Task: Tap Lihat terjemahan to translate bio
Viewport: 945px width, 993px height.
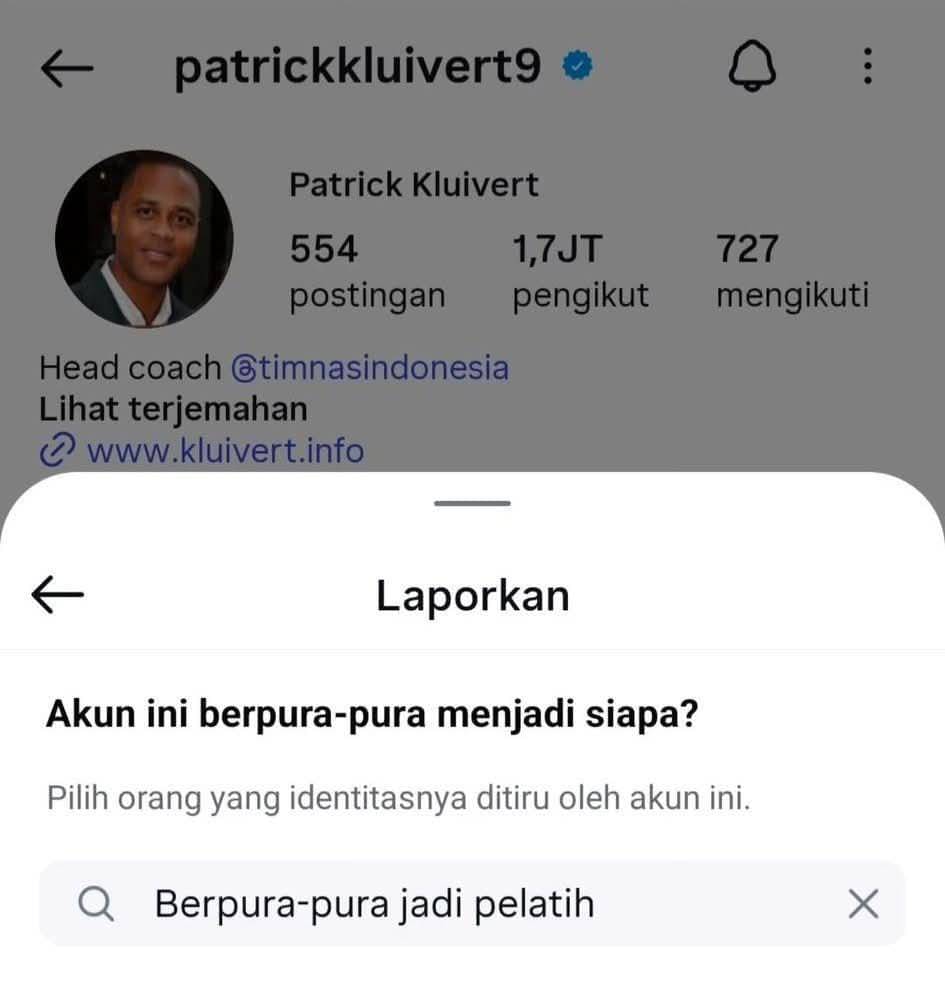Action: point(173,409)
